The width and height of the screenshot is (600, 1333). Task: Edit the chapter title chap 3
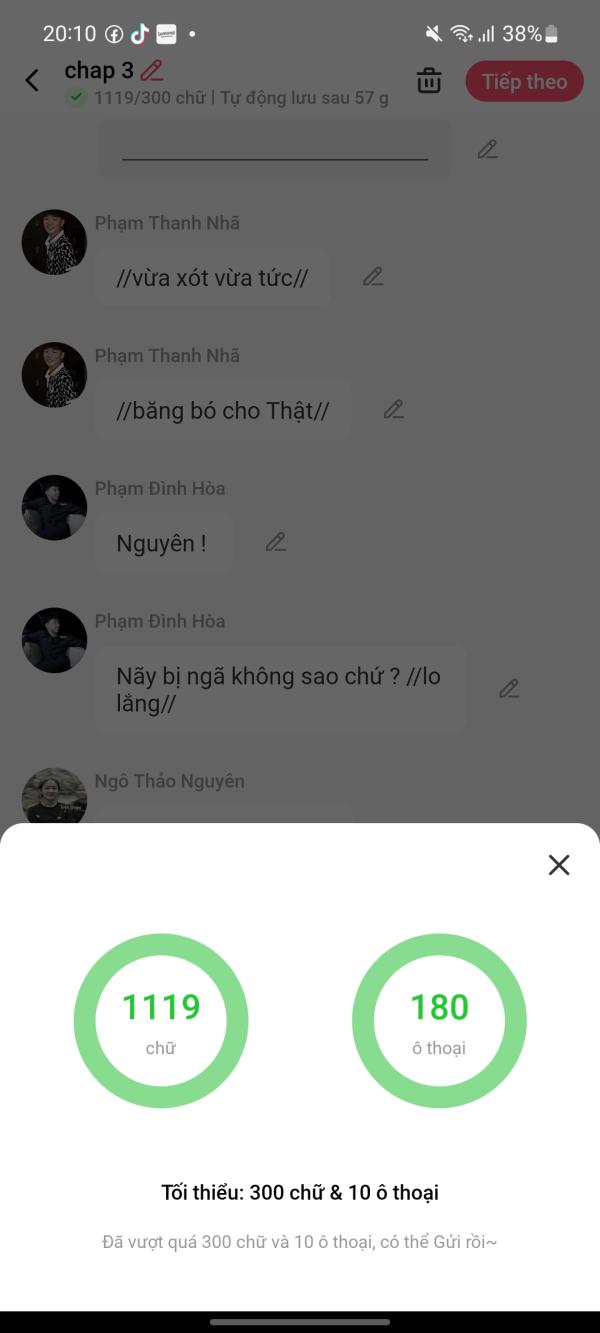[152, 70]
